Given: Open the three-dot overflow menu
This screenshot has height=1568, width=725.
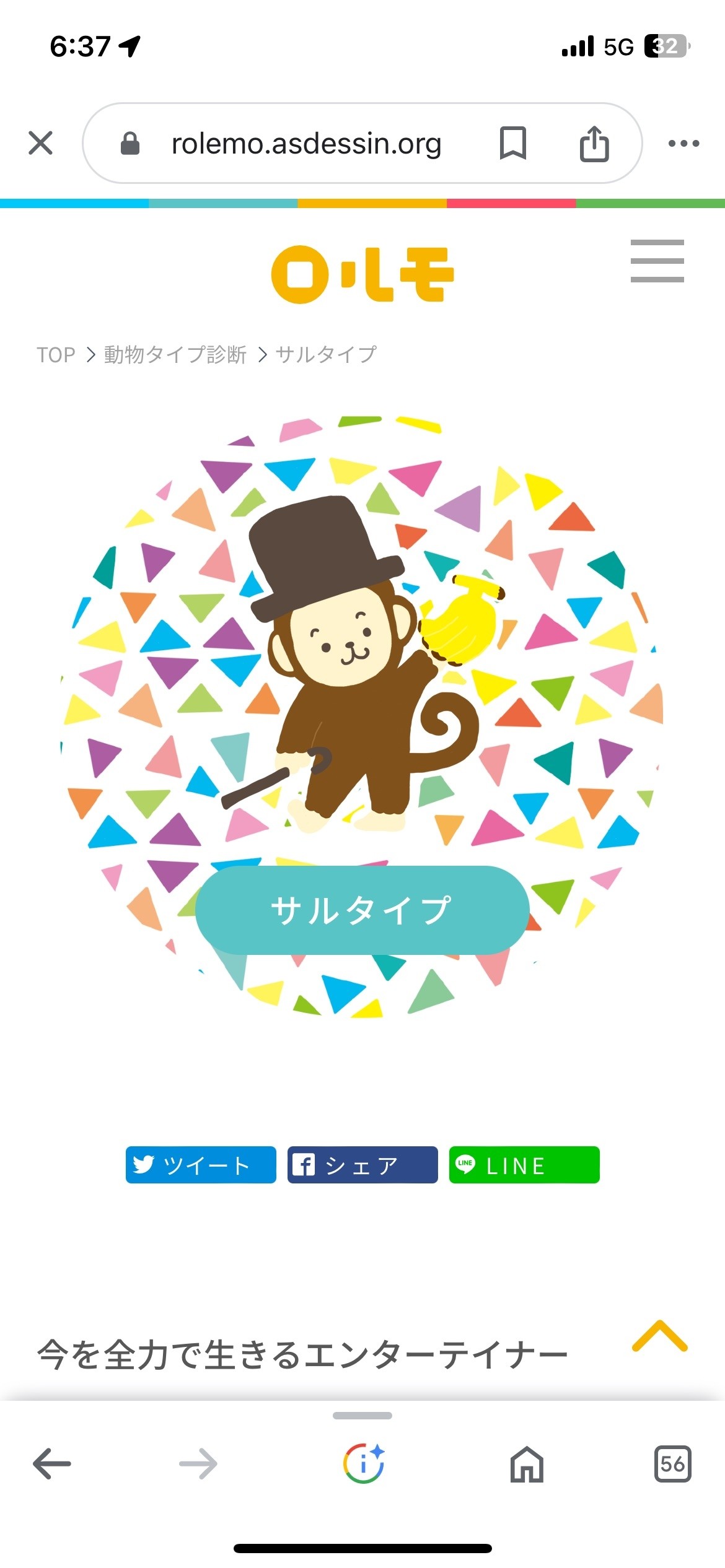Looking at the screenshot, I should click(x=684, y=144).
